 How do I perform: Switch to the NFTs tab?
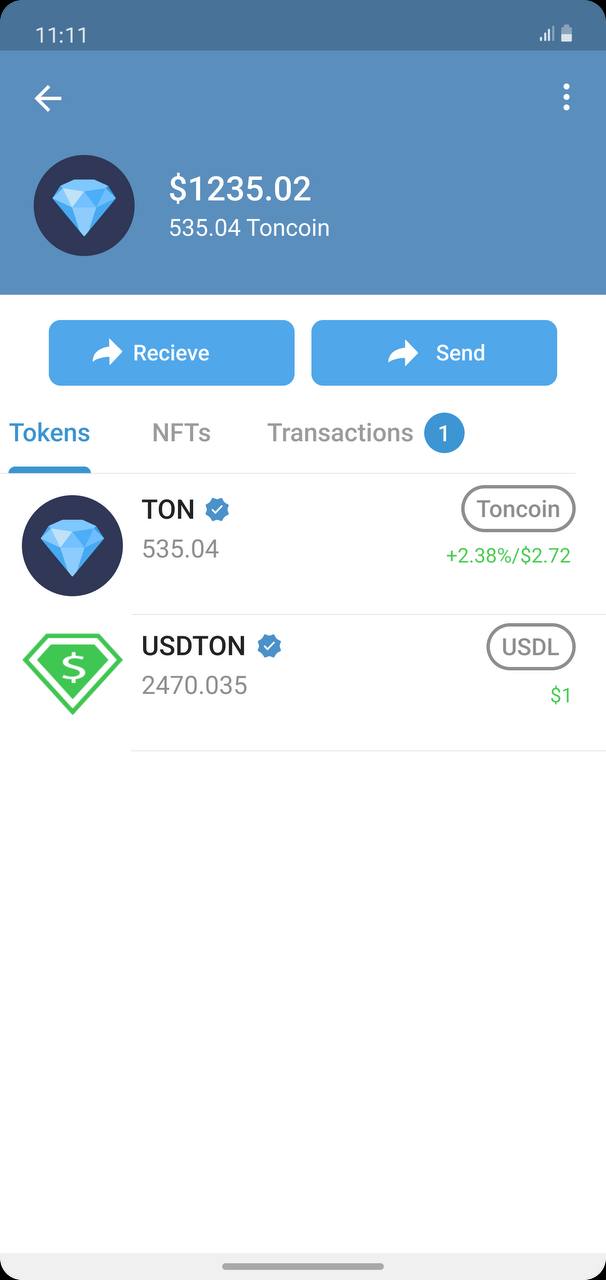pos(181,433)
